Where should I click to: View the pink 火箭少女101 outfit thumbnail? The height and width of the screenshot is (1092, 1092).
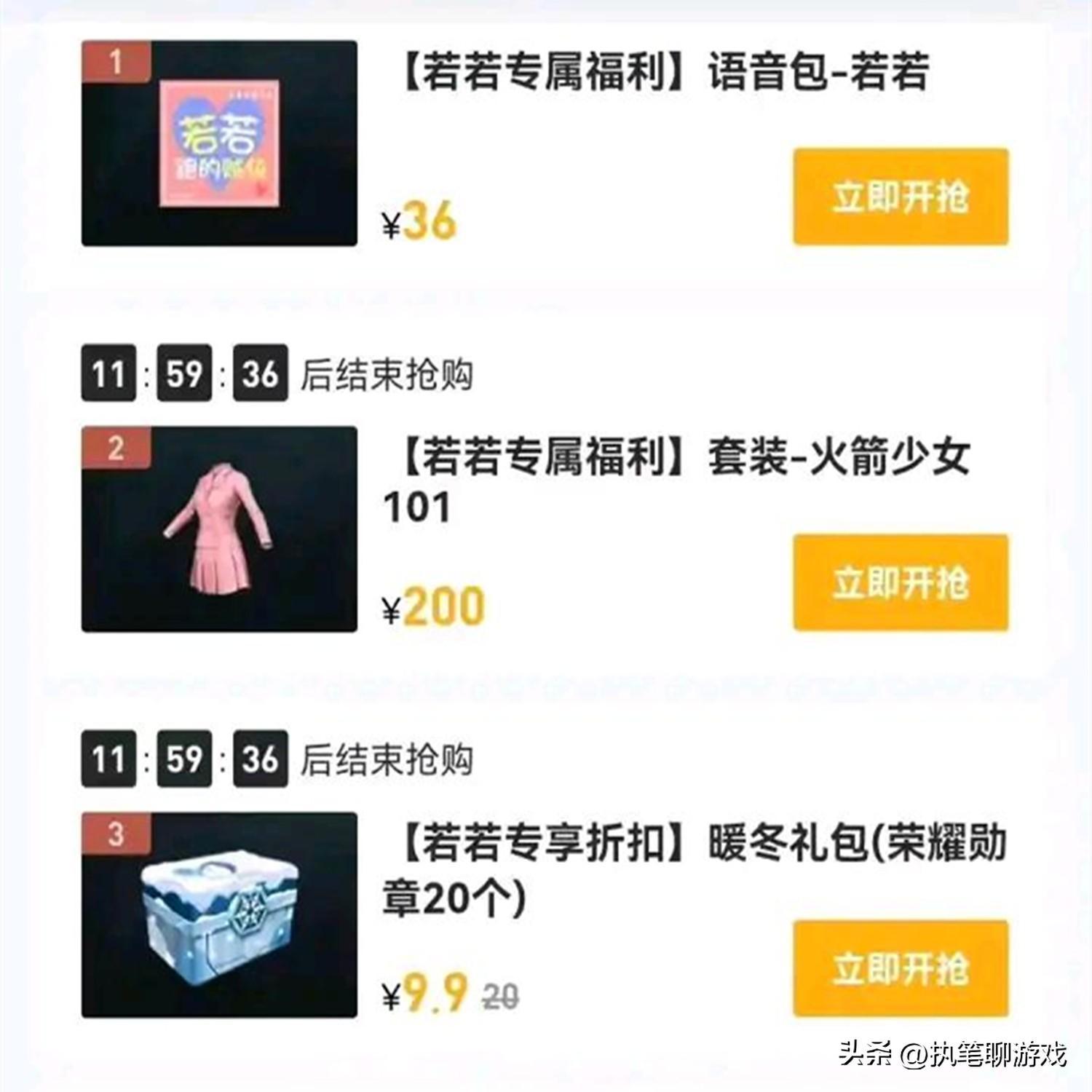point(219,529)
